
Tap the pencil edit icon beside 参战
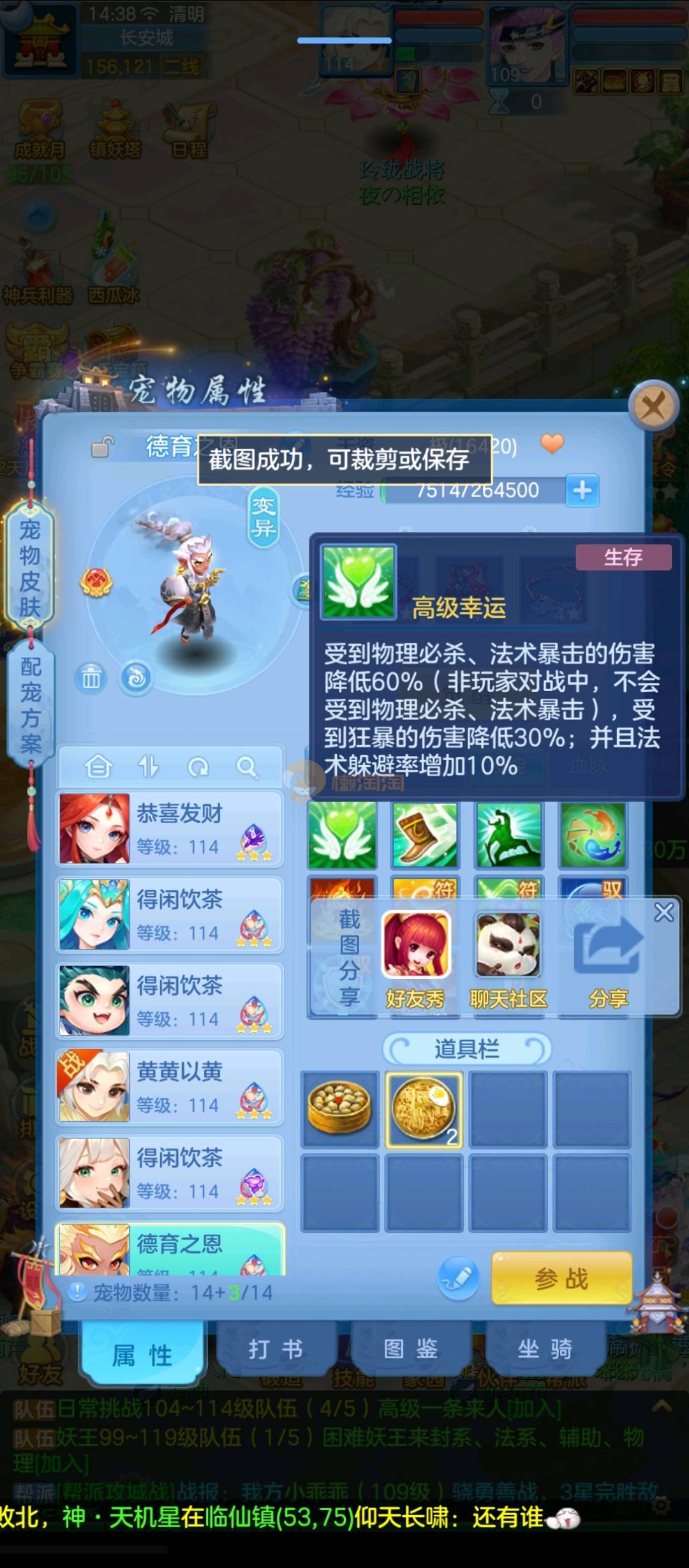(x=458, y=1278)
